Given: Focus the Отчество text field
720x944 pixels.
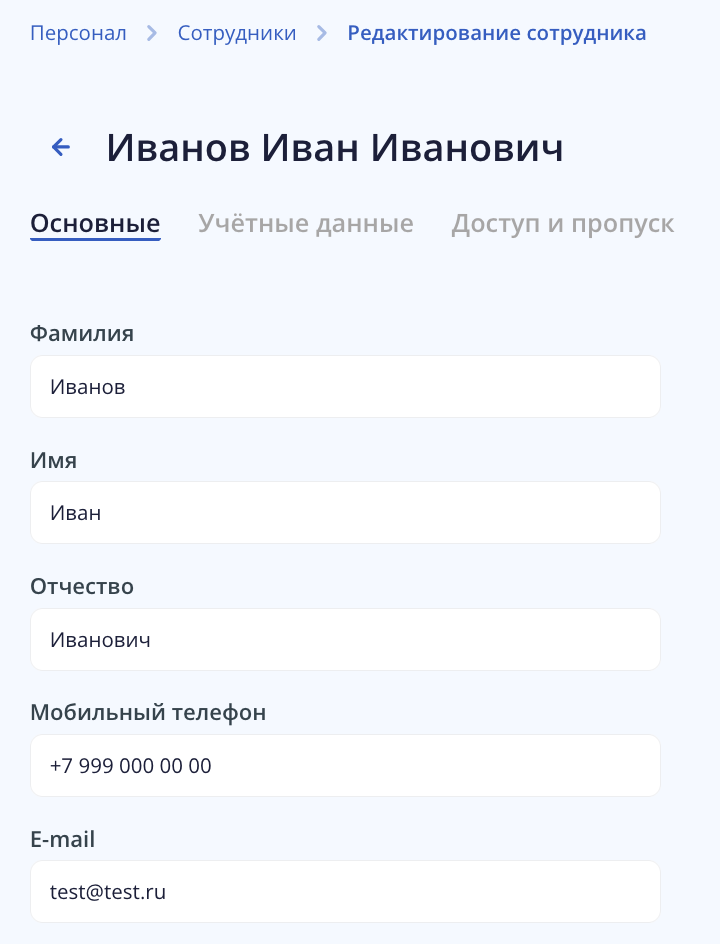Looking at the screenshot, I should tap(345, 640).
